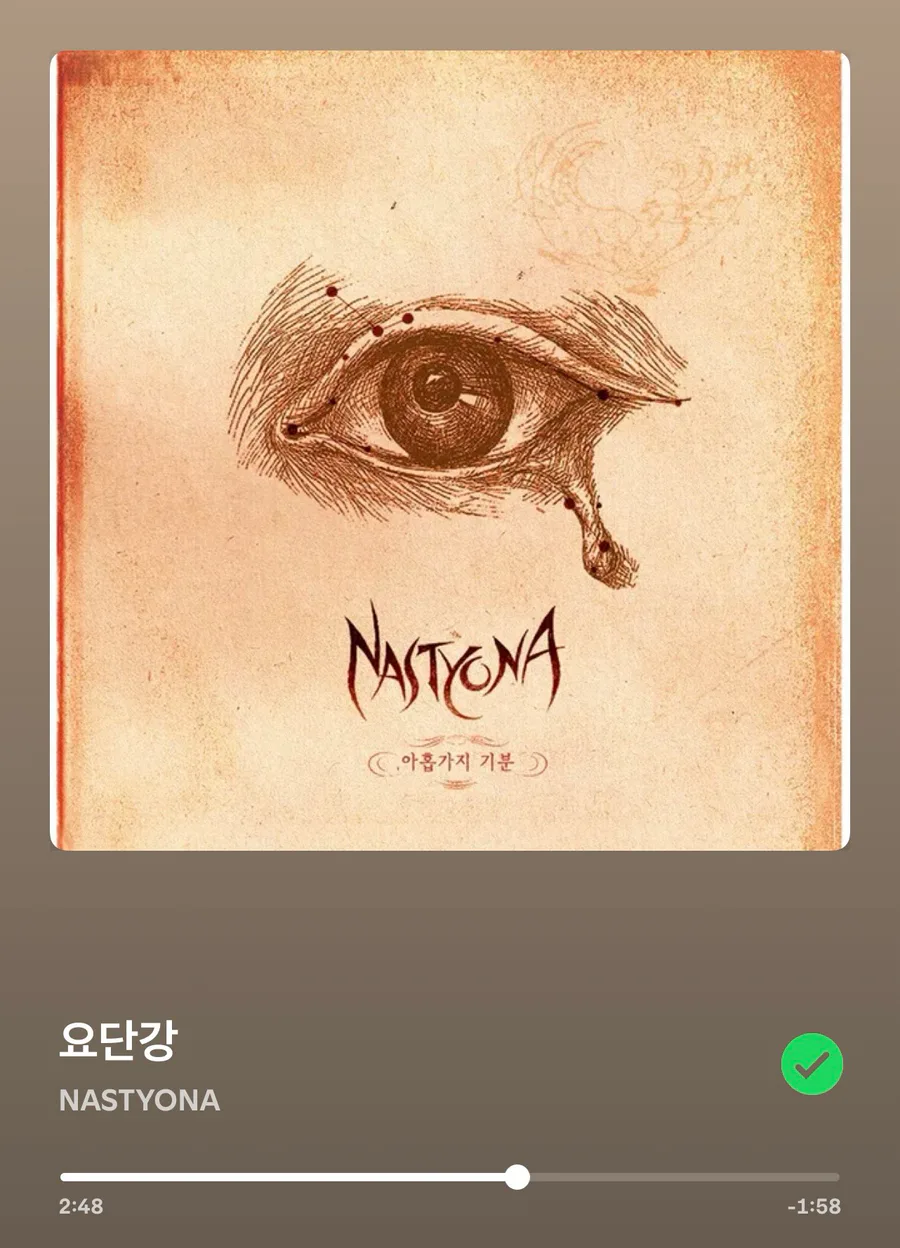
Task: Open the NASTYONA artist page
Action: tap(139, 1100)
